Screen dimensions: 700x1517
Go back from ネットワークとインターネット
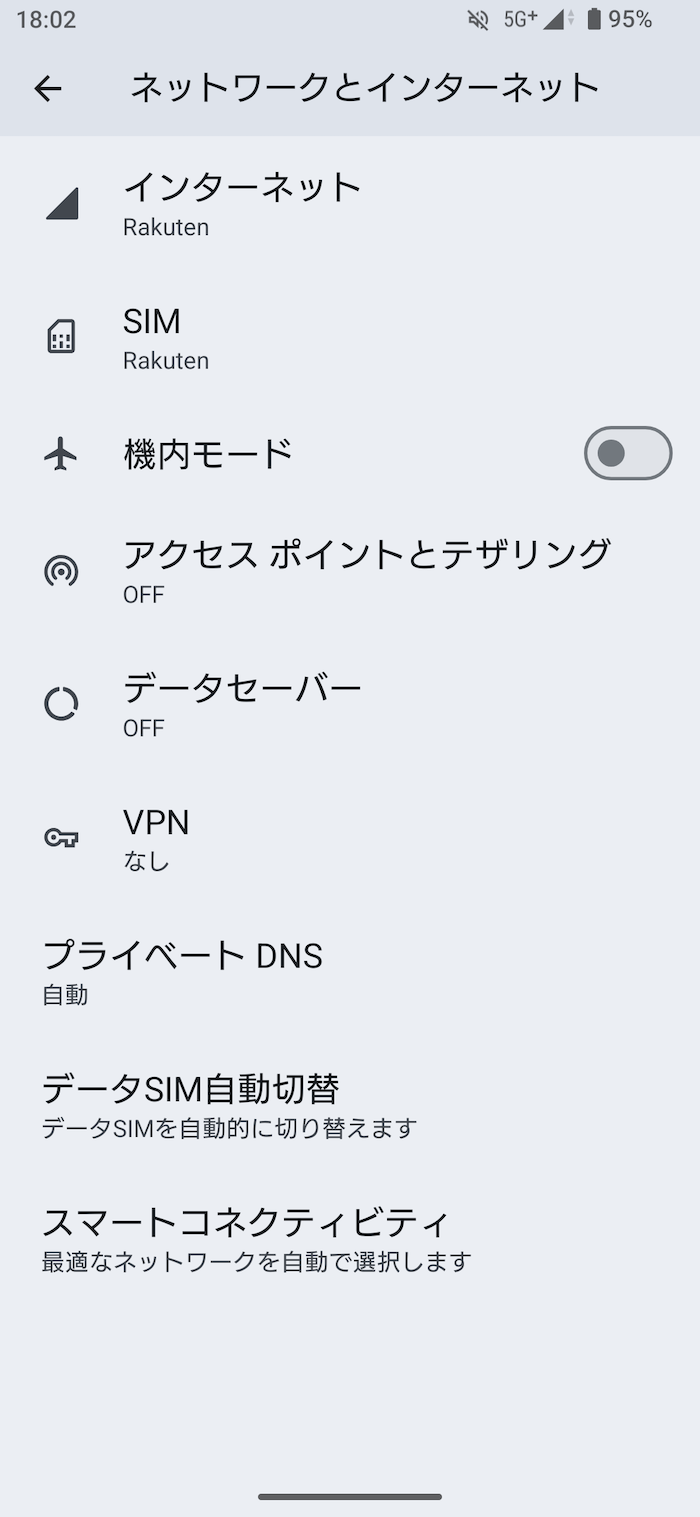tap(48, 89)
